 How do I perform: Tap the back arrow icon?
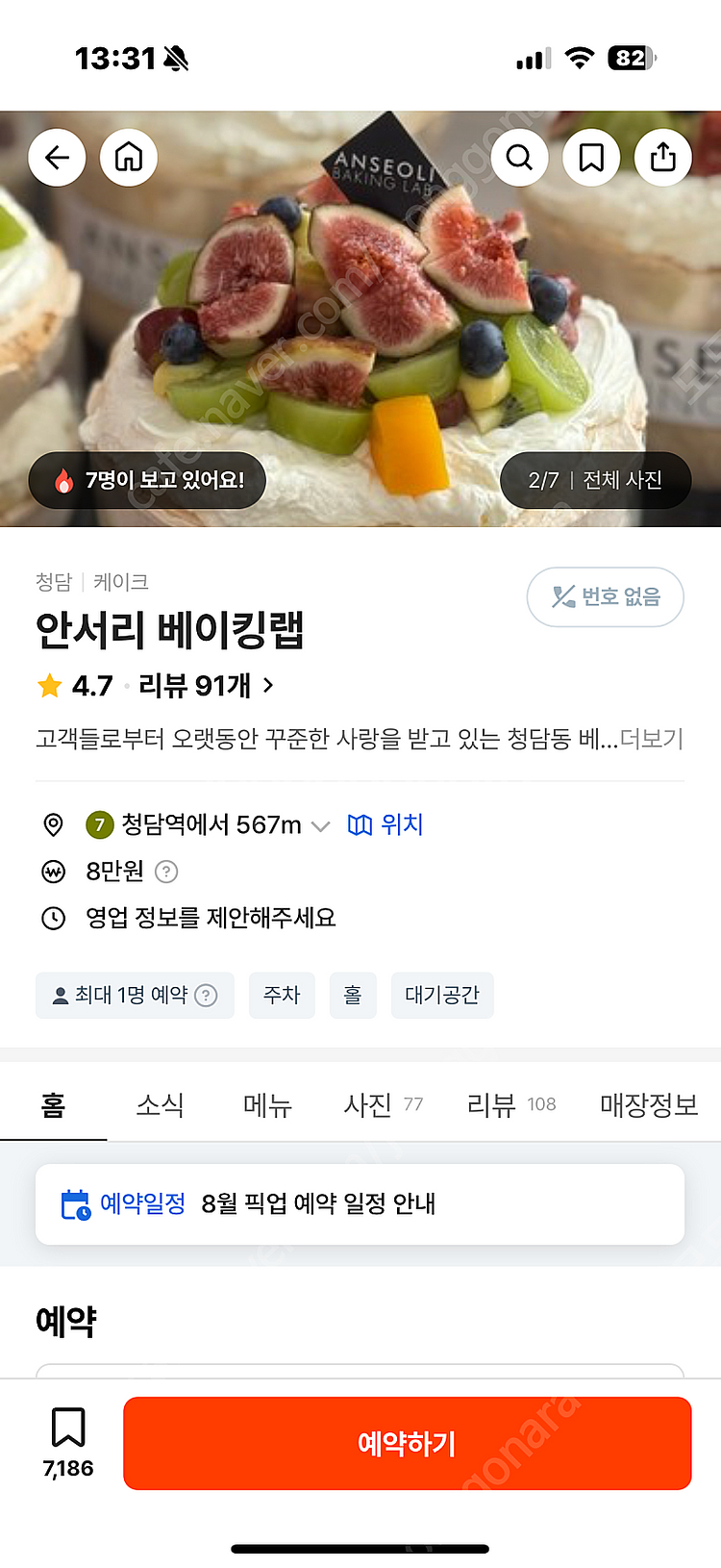click(56, 157)
